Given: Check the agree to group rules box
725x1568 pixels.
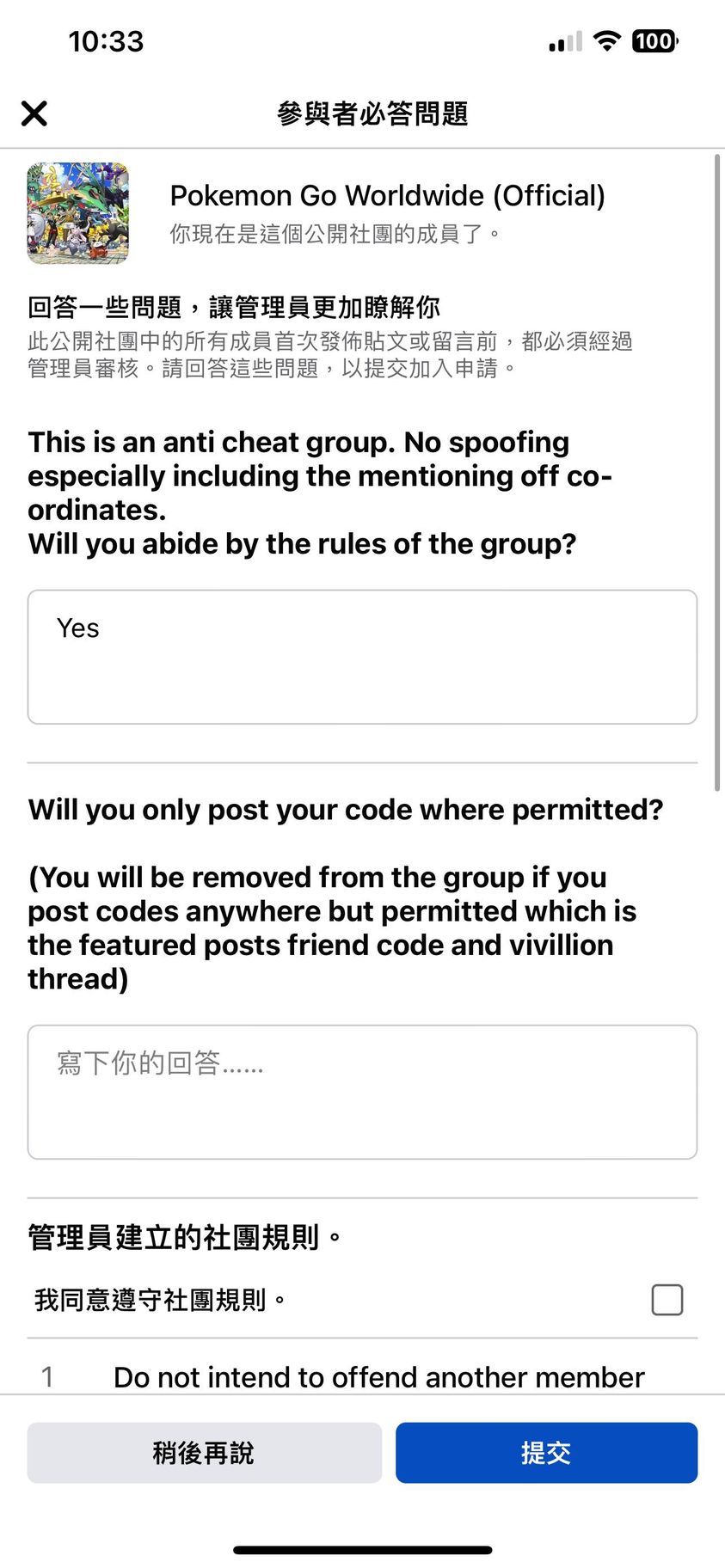Looking at the screenshot, I should [x=667, y=1300].
